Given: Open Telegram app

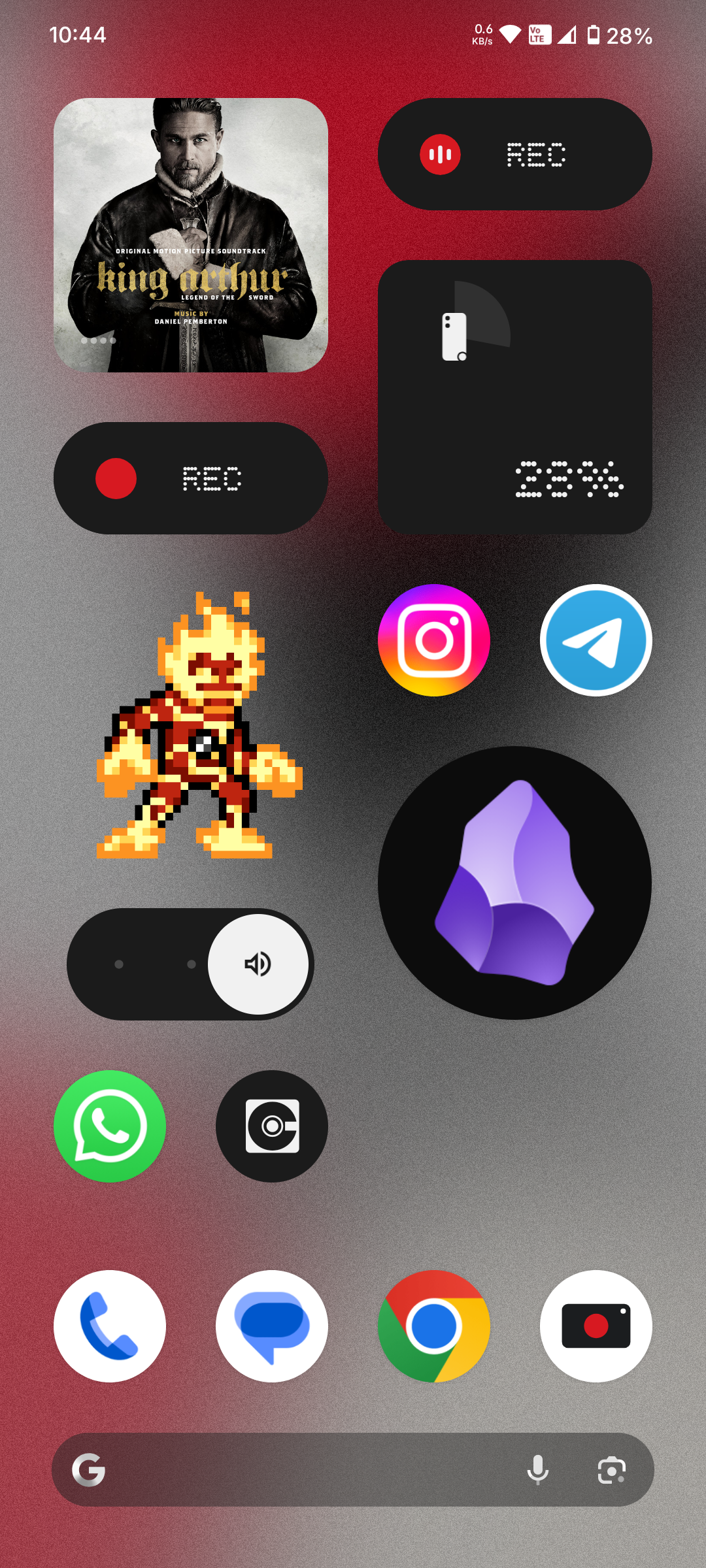Looking at the screenshot, I should point(596,640).
